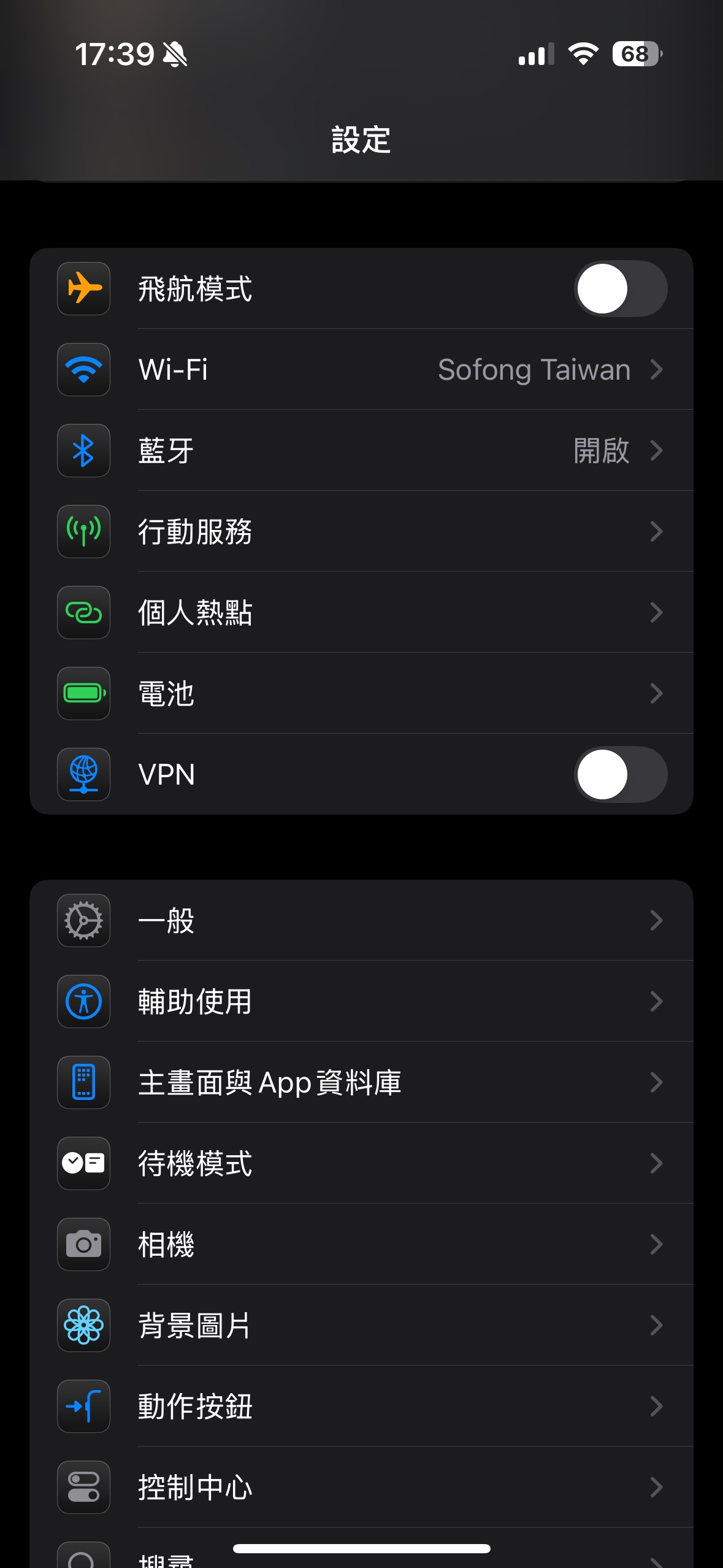This screenshot has width=723, height=1568.
Task: Open 控制中心 settings
Action: coord(361,1487)
